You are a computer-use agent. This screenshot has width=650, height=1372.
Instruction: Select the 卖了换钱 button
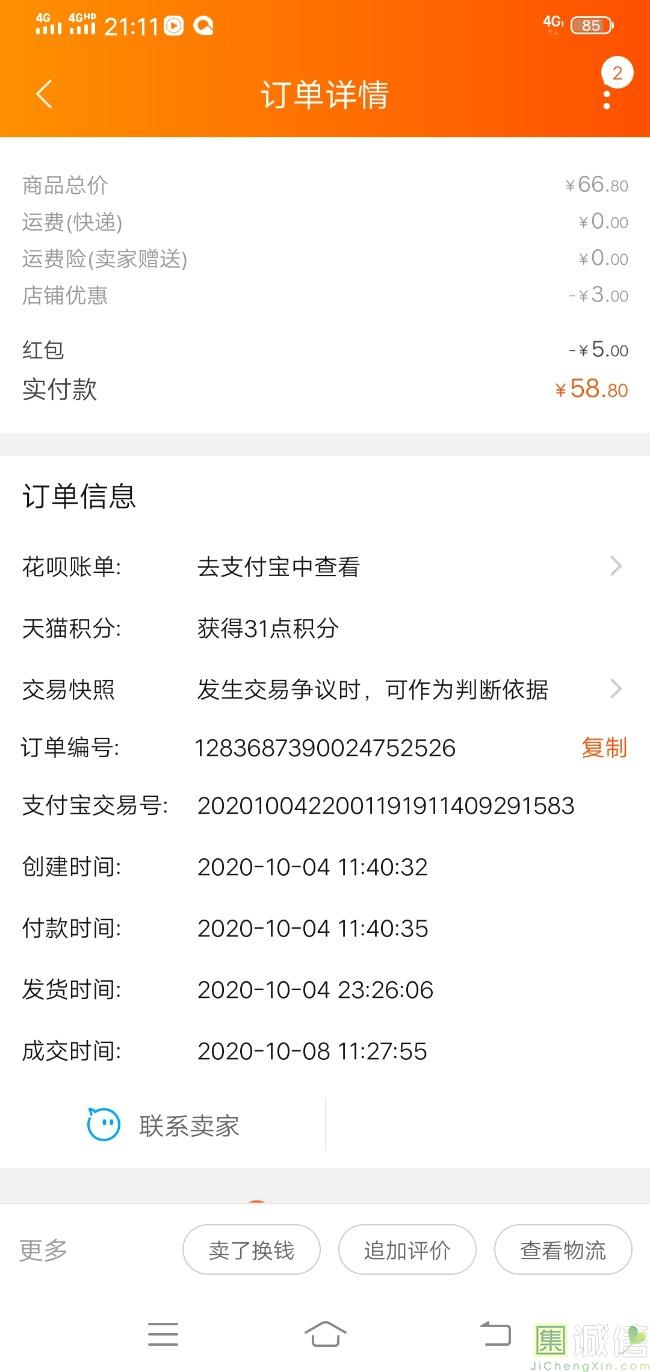pos(251,1250)
